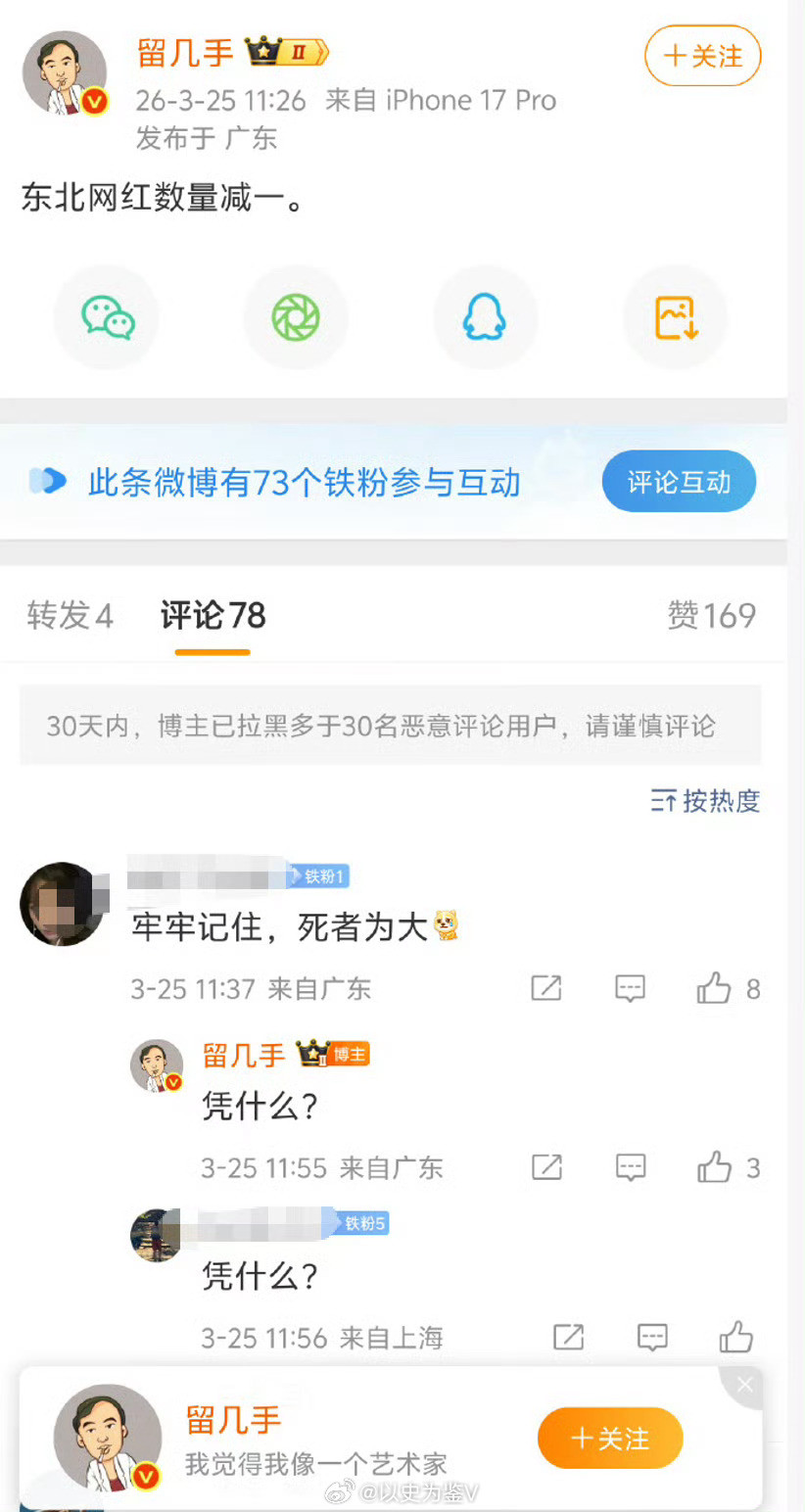Share post using the green aperture icon
805x1512 pixels.
tap(296, 317)
